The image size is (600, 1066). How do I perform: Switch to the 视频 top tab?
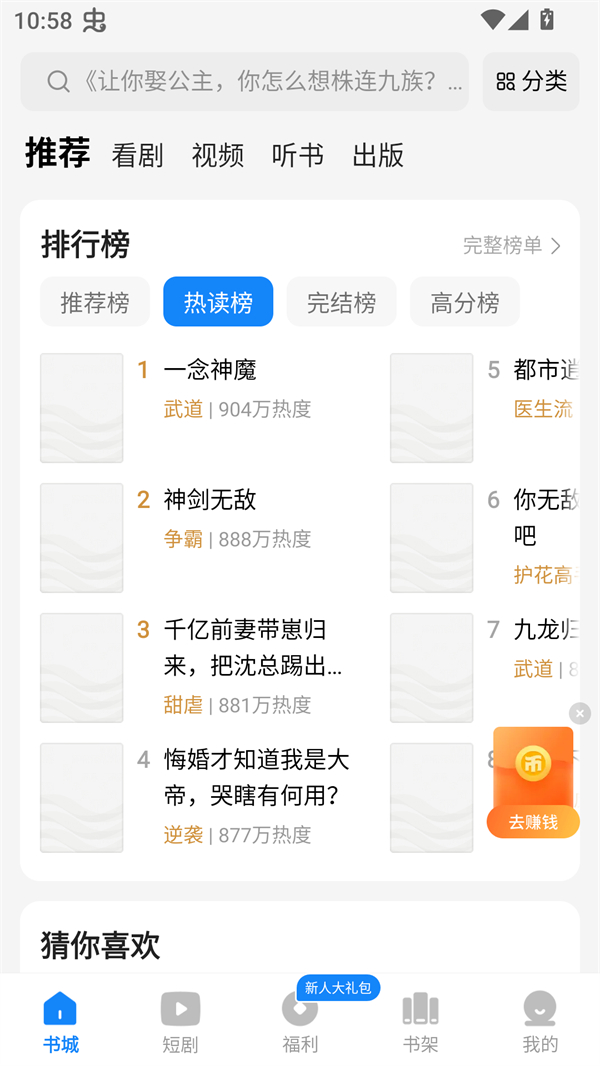click(x=217, y=155)
